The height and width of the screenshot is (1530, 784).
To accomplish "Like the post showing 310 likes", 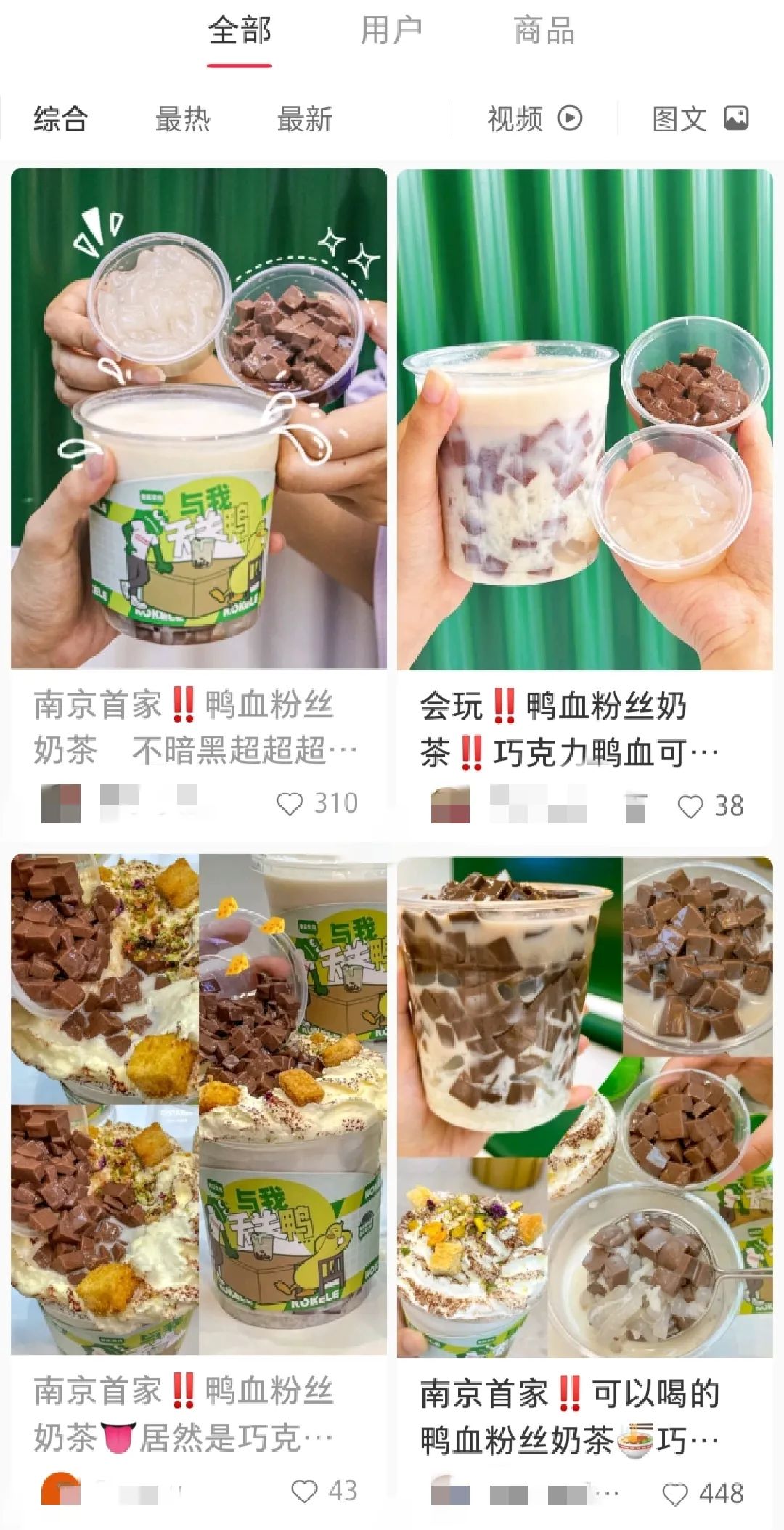I will coord(290,804).
